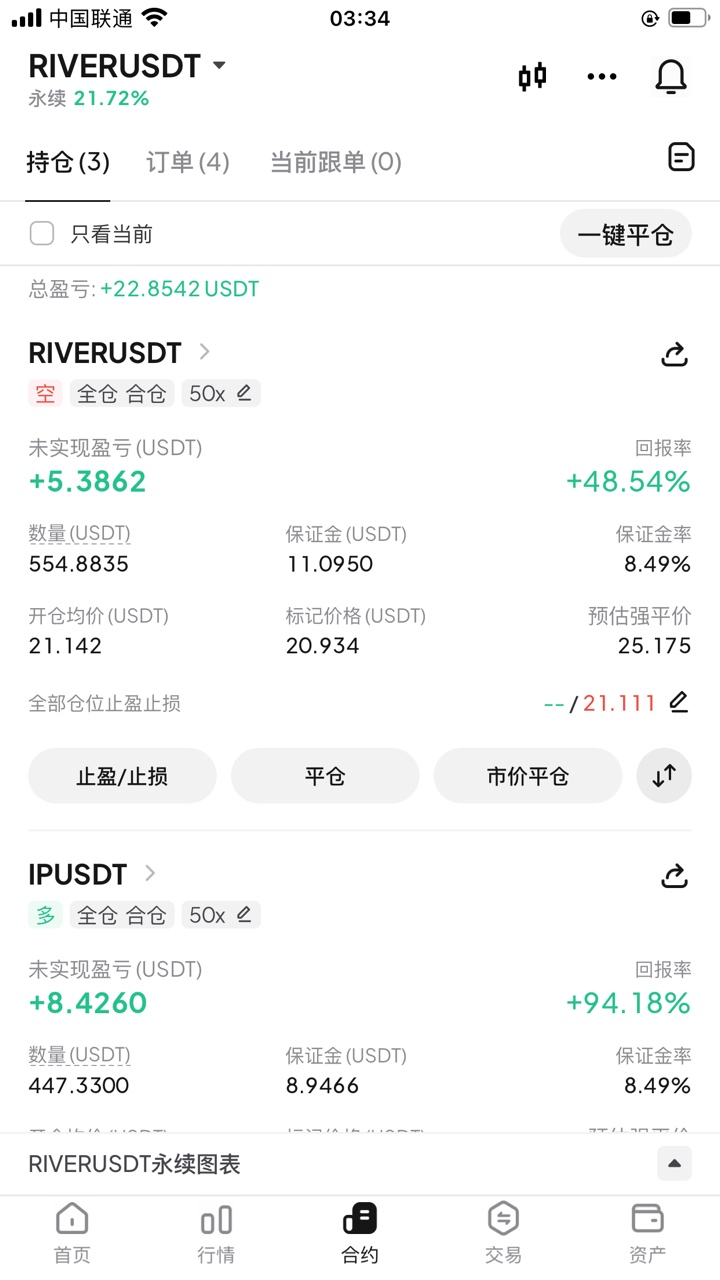Tap the 一键平仓 button
Image resolution: width=720 pixels, height=1280 pixels.
(625, 235)
